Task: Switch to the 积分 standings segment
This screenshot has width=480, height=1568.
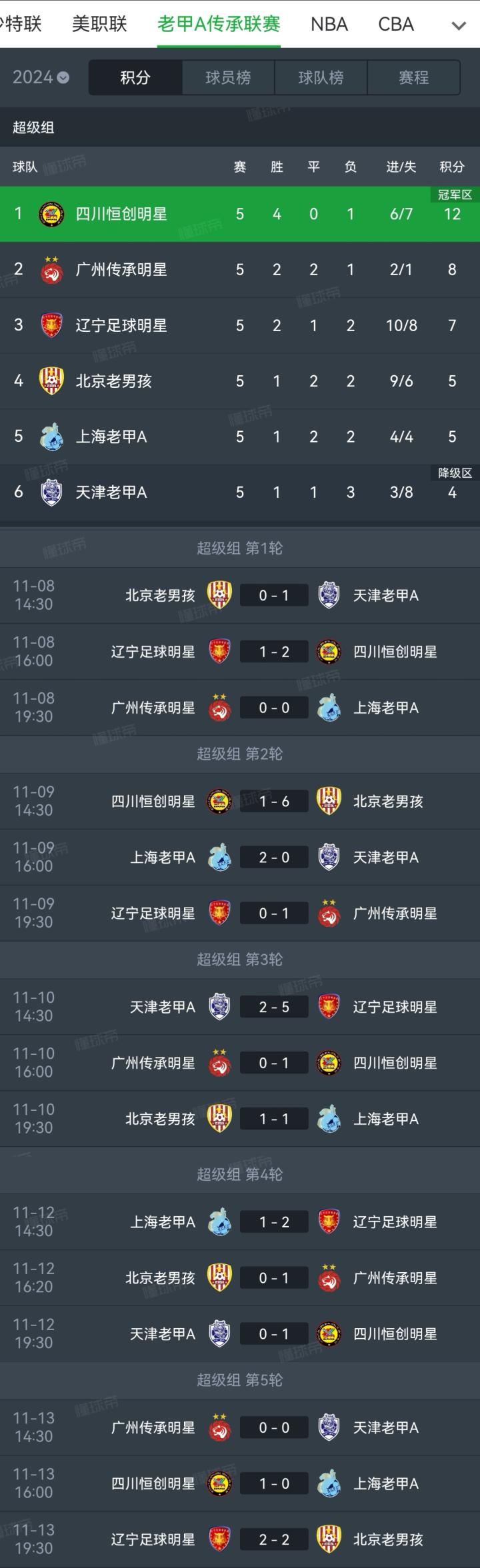Action: pyautogui.click(x=135, y=77)
